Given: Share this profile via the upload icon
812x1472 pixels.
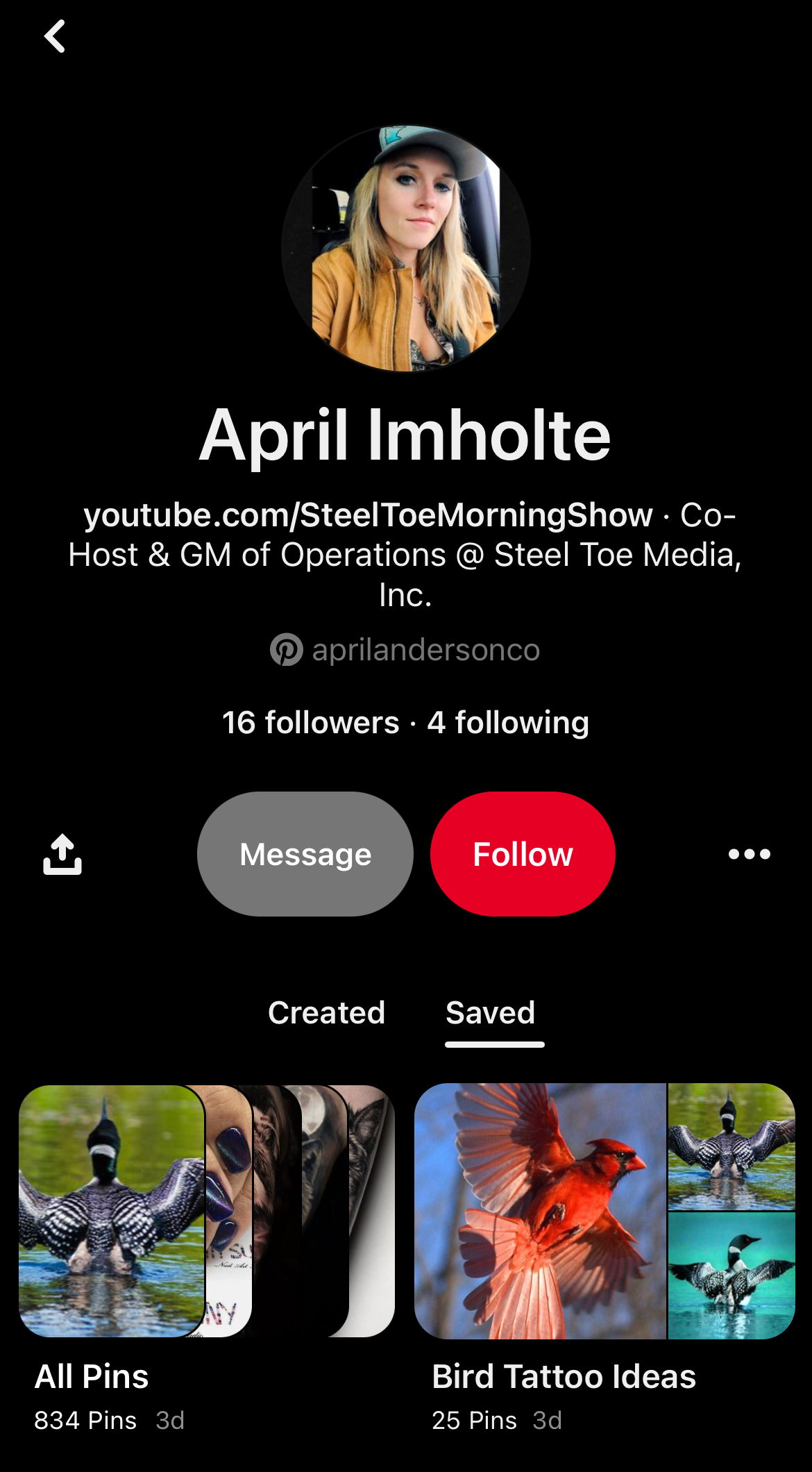Looking at the screenshot, I should pyautogui.click(x=62, y=854).
